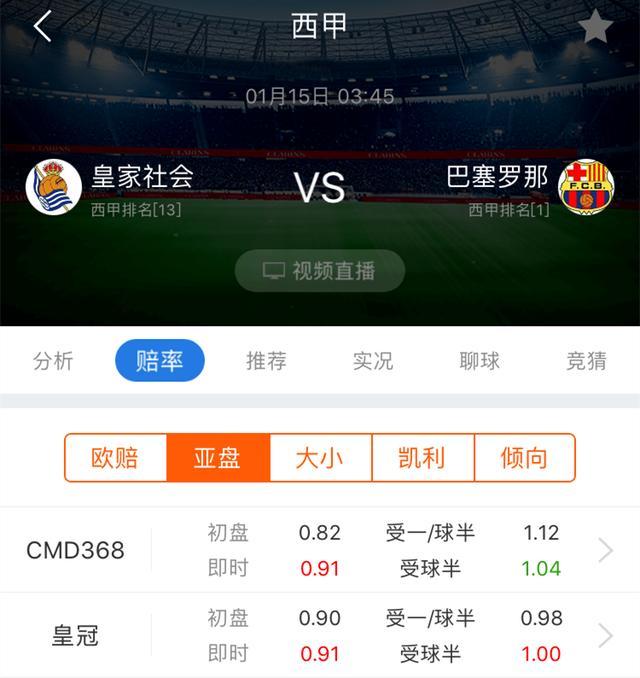Select the 欧赔 odds segment
This screenshot has width=640, height=678.
[116, 458]
